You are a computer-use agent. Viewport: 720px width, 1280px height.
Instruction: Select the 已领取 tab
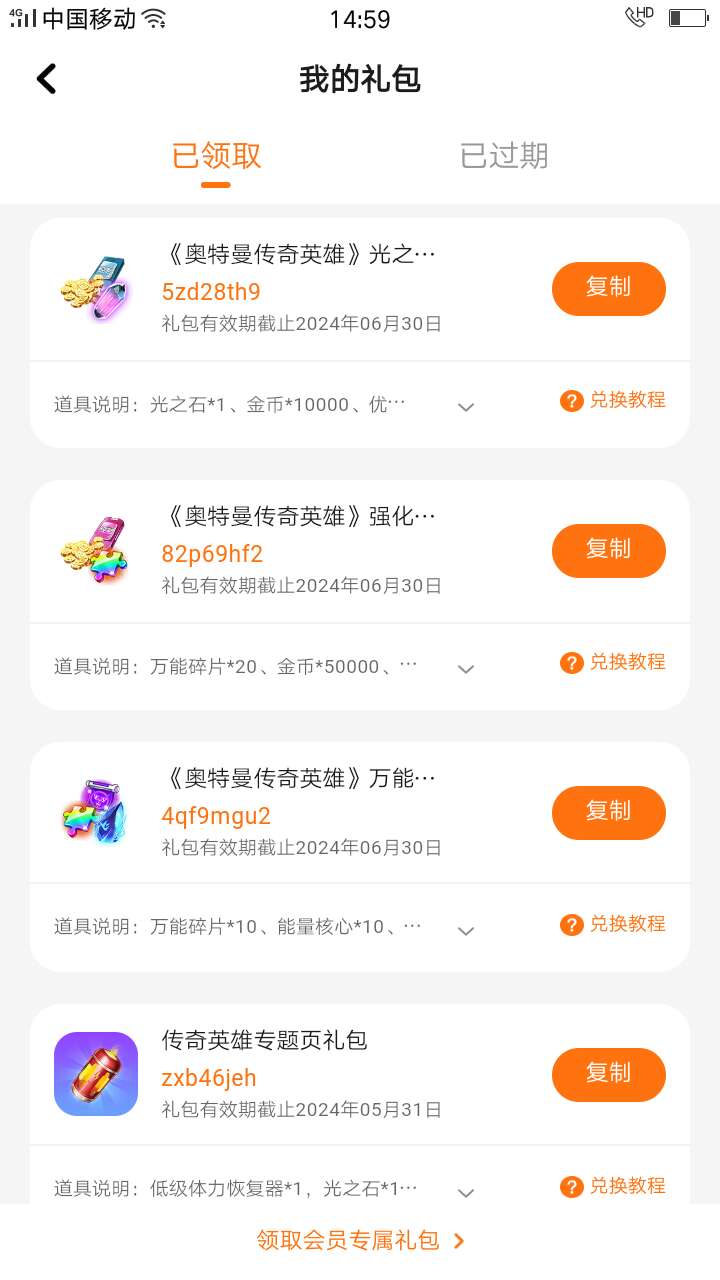tap(216, 156)
